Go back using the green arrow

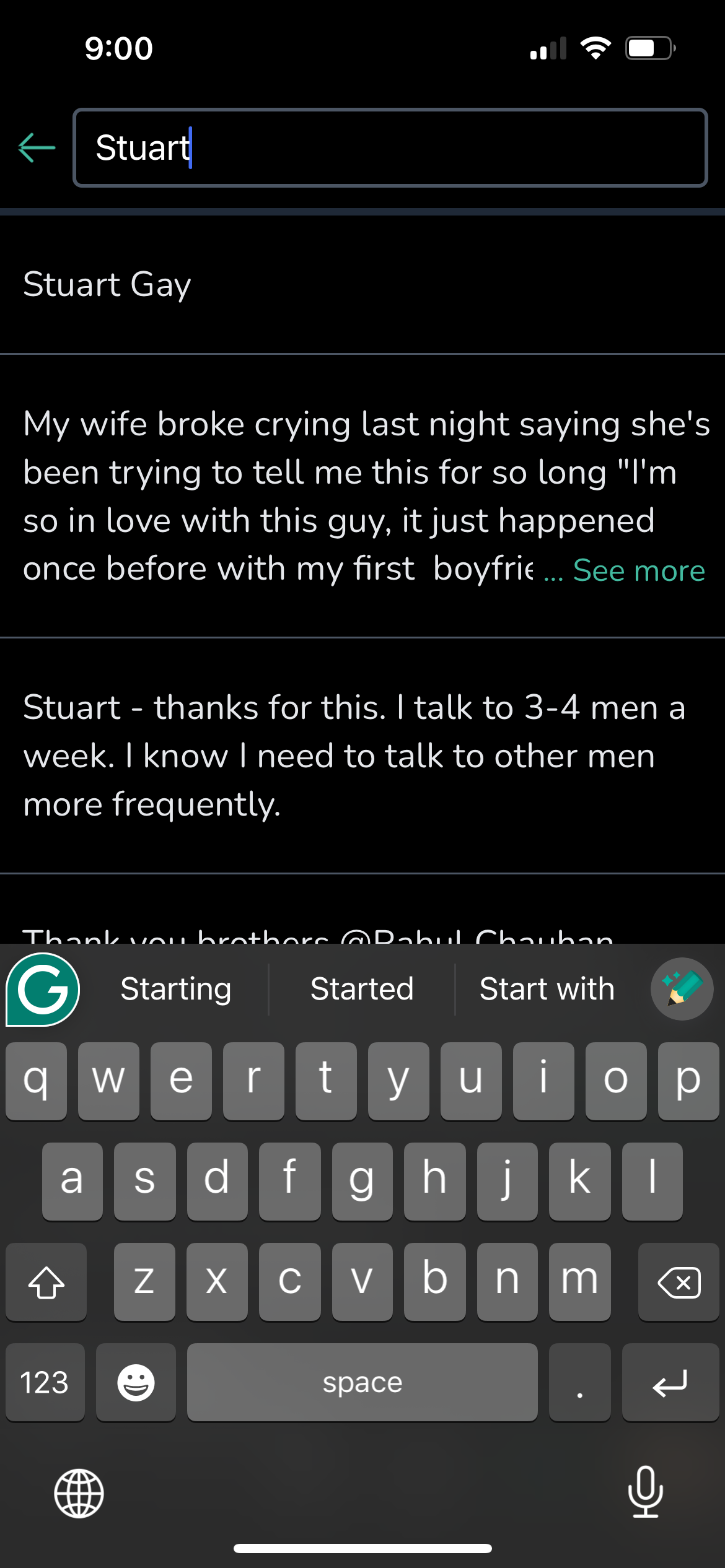(x=37, y=148)
